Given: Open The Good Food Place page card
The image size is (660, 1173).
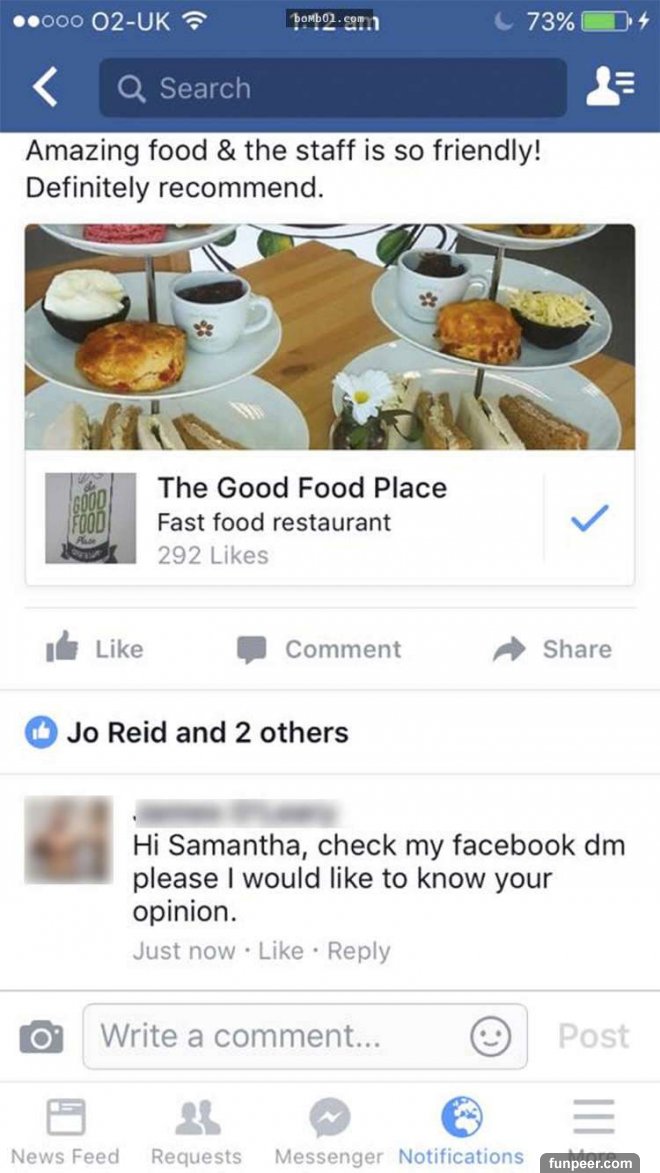Looking at the screenshot, I should point(300,520).
